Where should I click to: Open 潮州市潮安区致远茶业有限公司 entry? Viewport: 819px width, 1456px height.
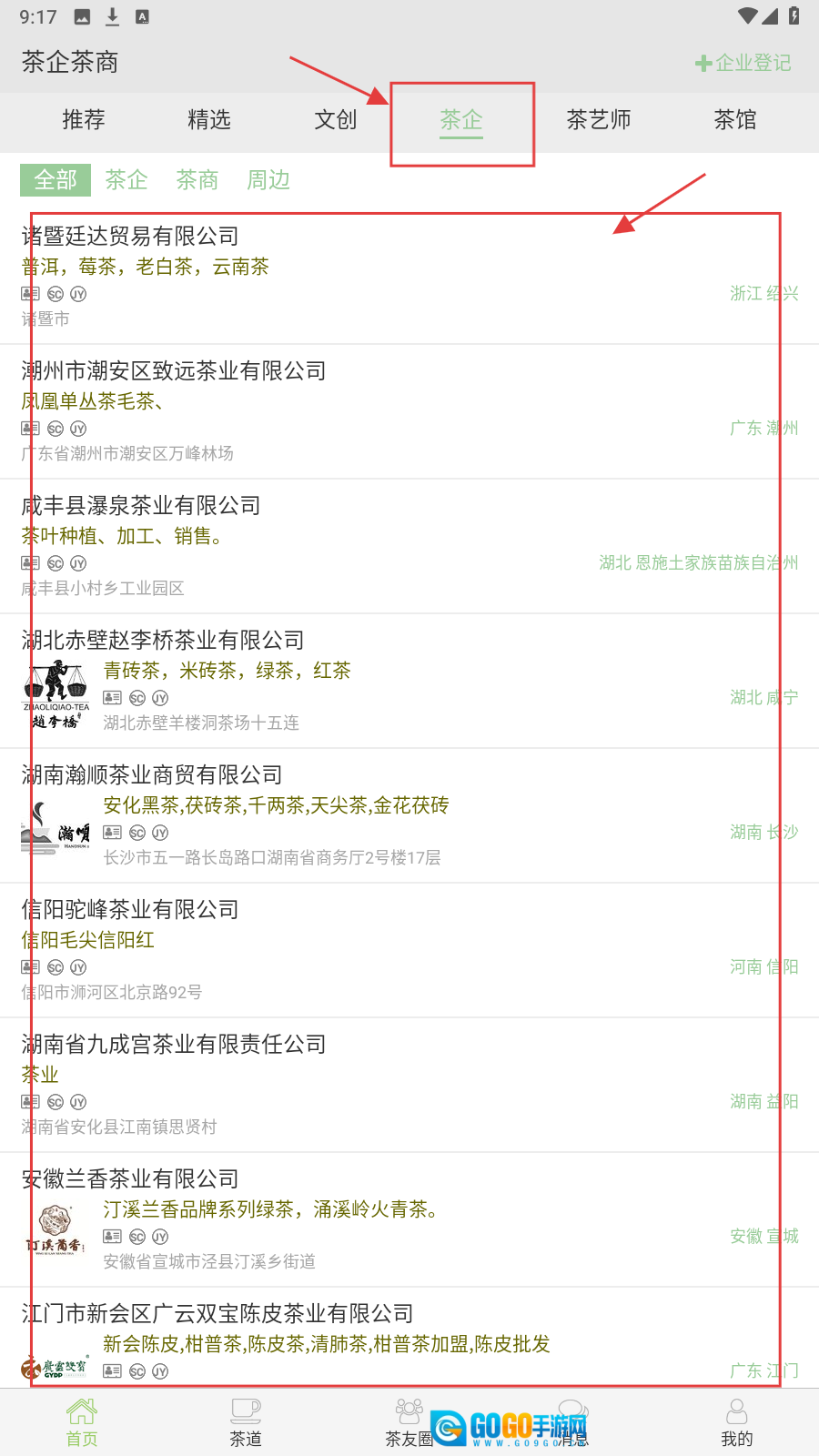click(173, 371)
